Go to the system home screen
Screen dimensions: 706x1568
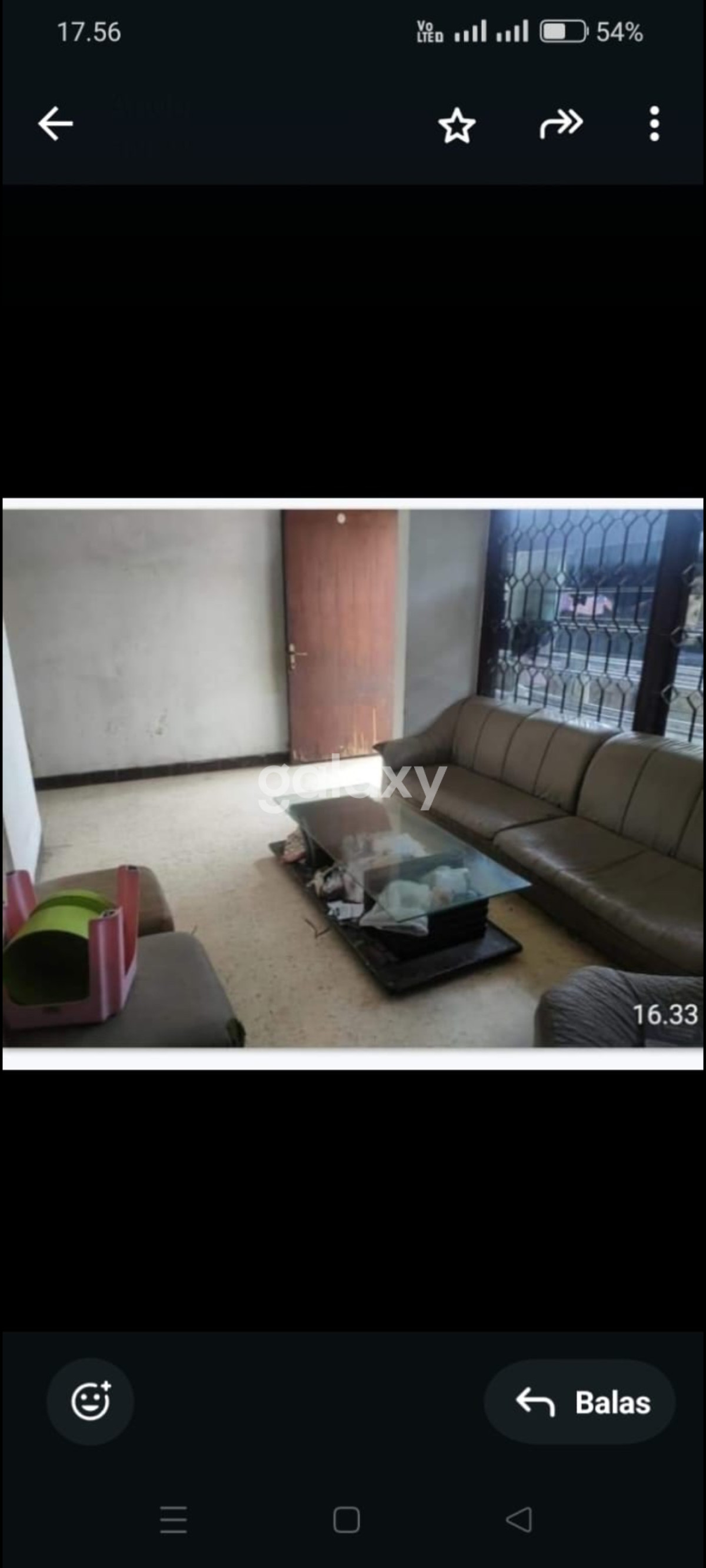click(x=346, y=1519)
